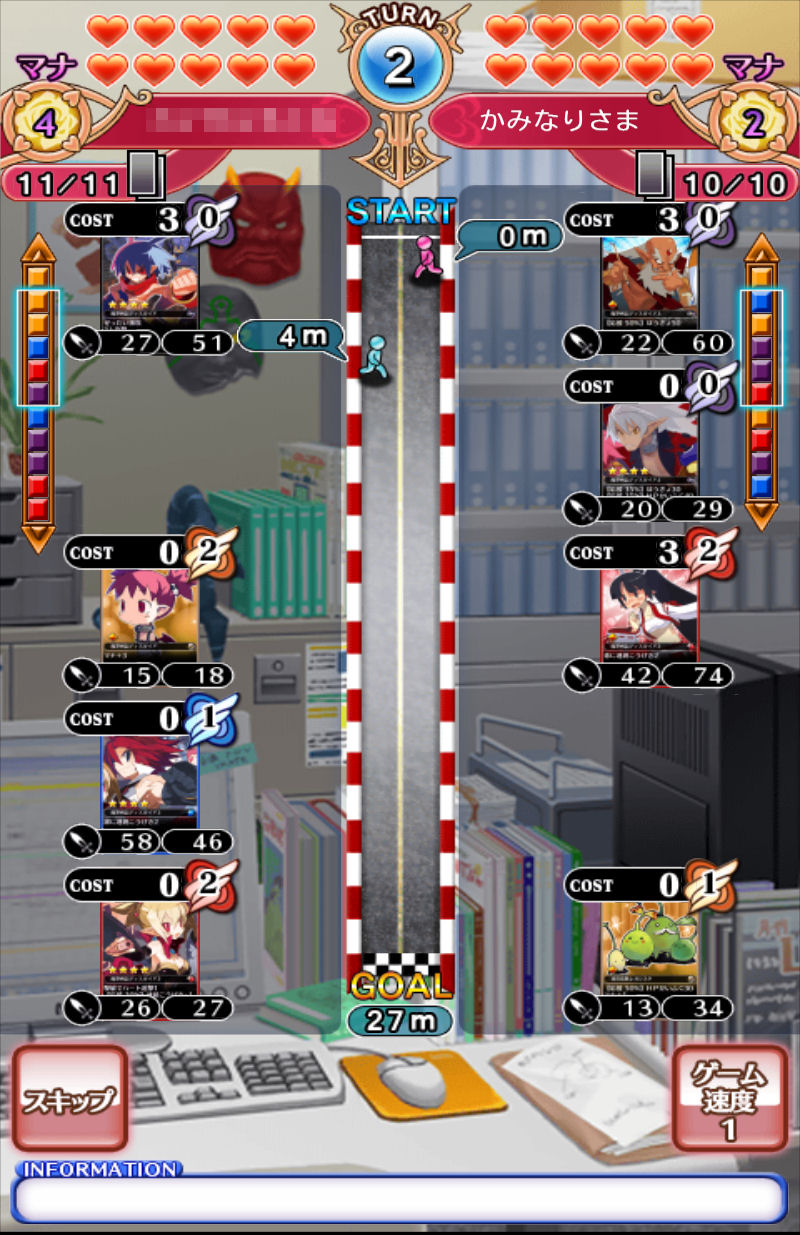Open player deck showing 11/11
800x1235 pixels.
tap(145, 176)
